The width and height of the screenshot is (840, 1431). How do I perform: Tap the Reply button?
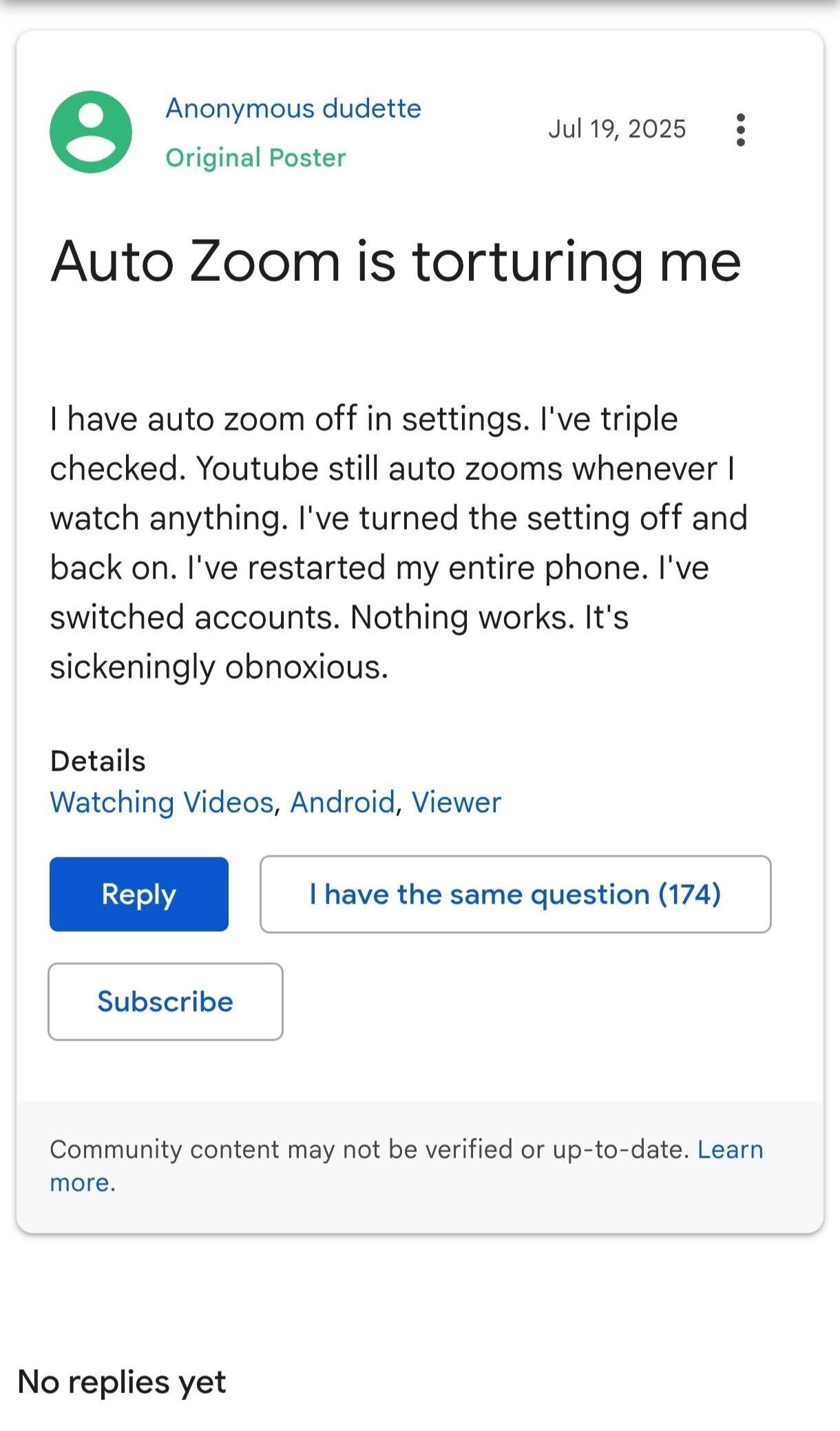click(138, 894)
